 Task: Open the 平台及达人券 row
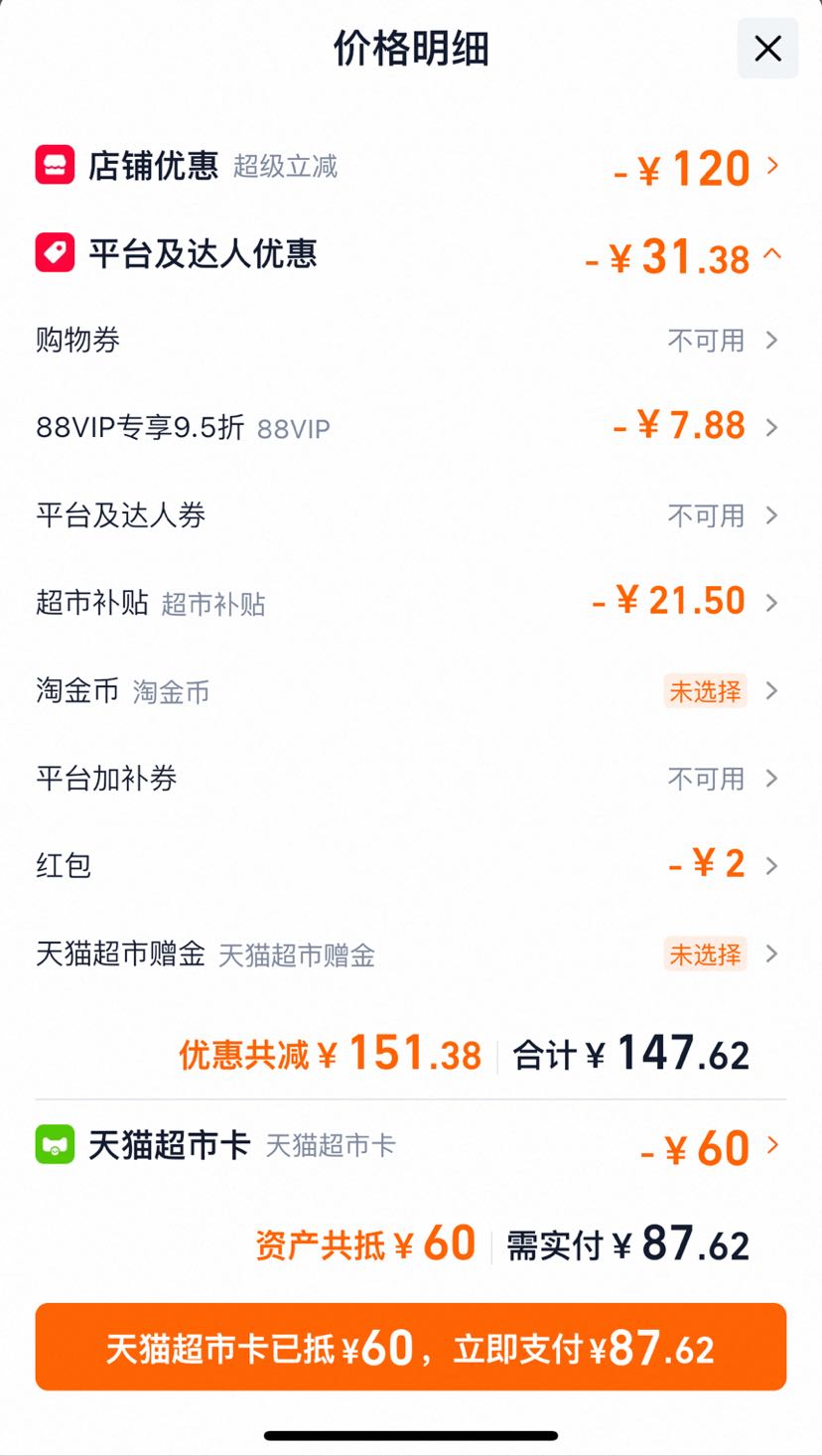410,515
